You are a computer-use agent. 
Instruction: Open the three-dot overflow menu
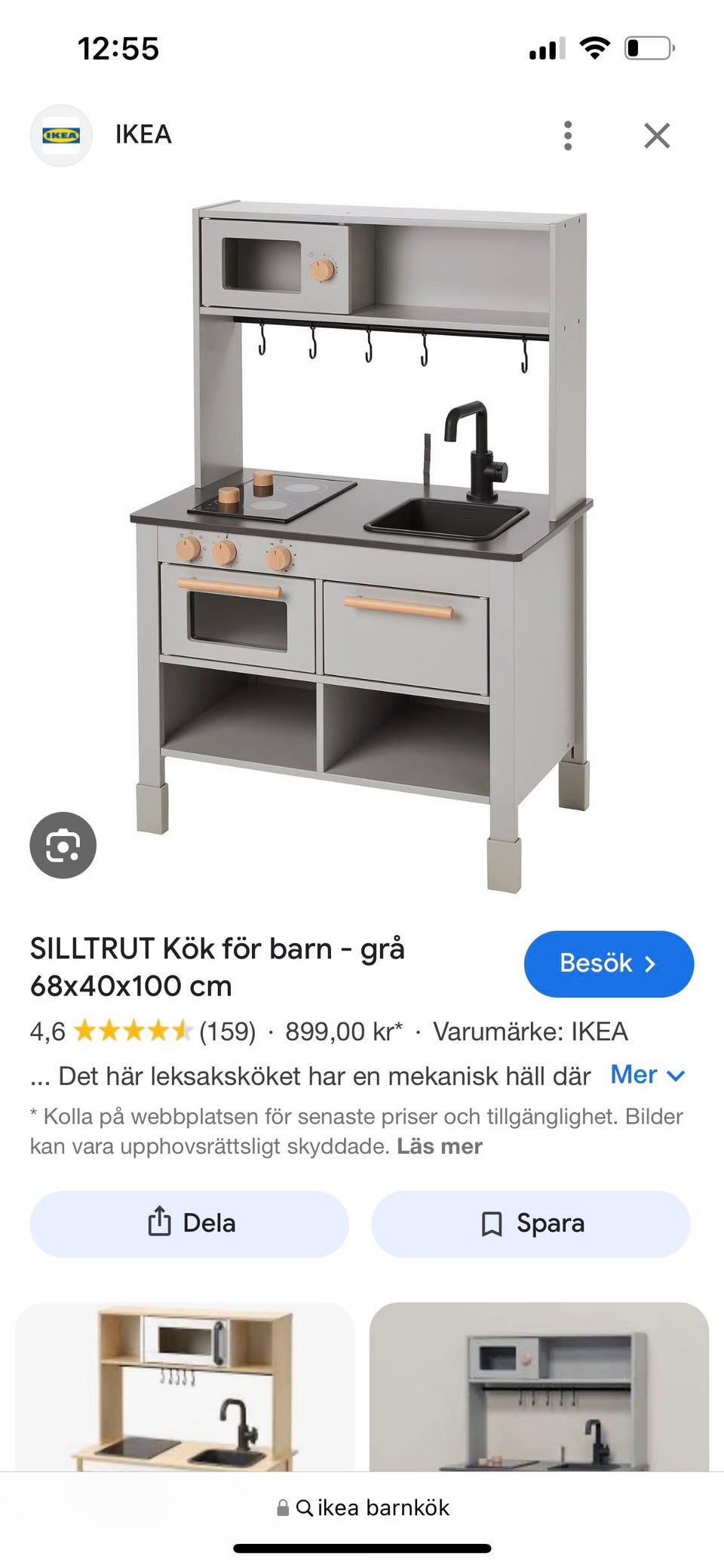pyautogui.click(x=567, y=134)
